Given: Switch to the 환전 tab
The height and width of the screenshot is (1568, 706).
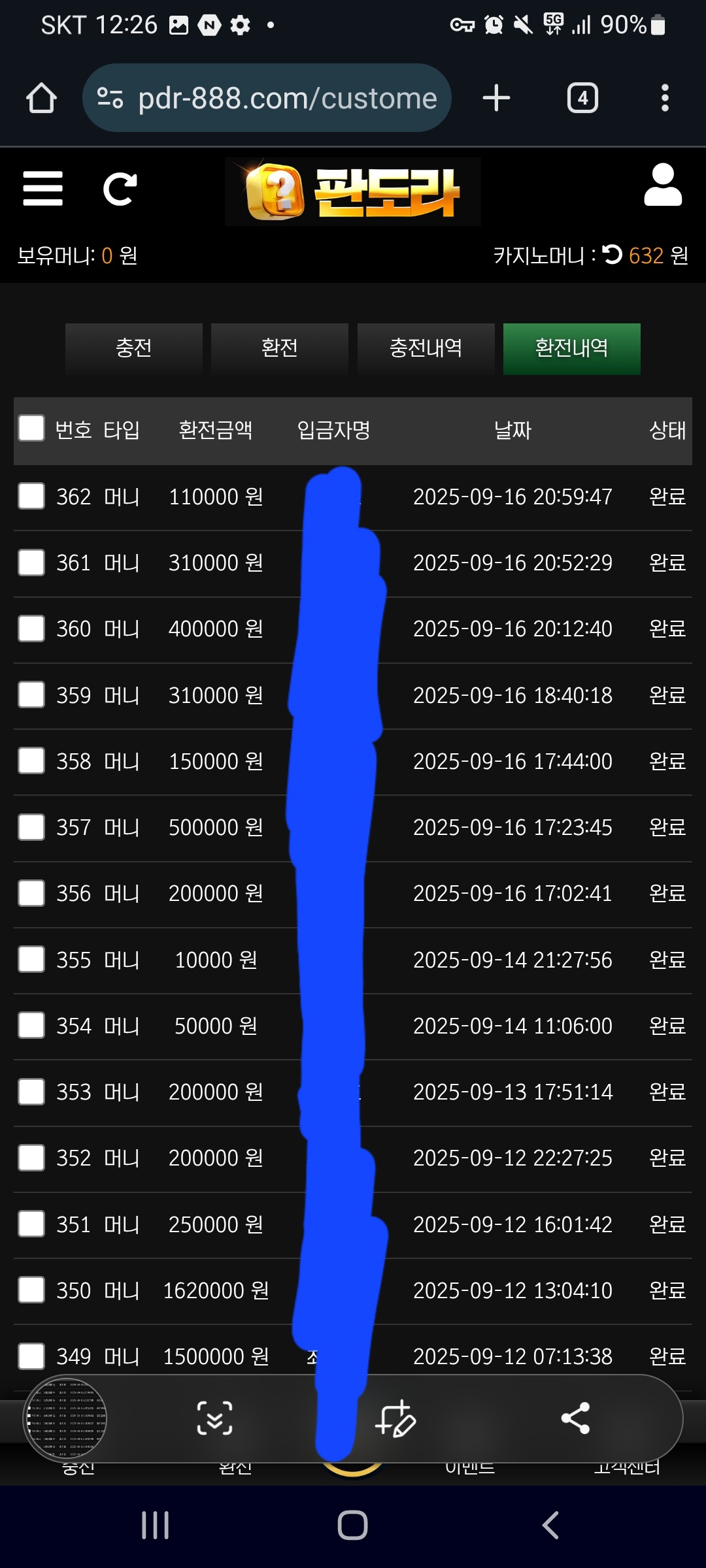Looking at the screenshot, I should pyautogui.click(x=280, y=348).
